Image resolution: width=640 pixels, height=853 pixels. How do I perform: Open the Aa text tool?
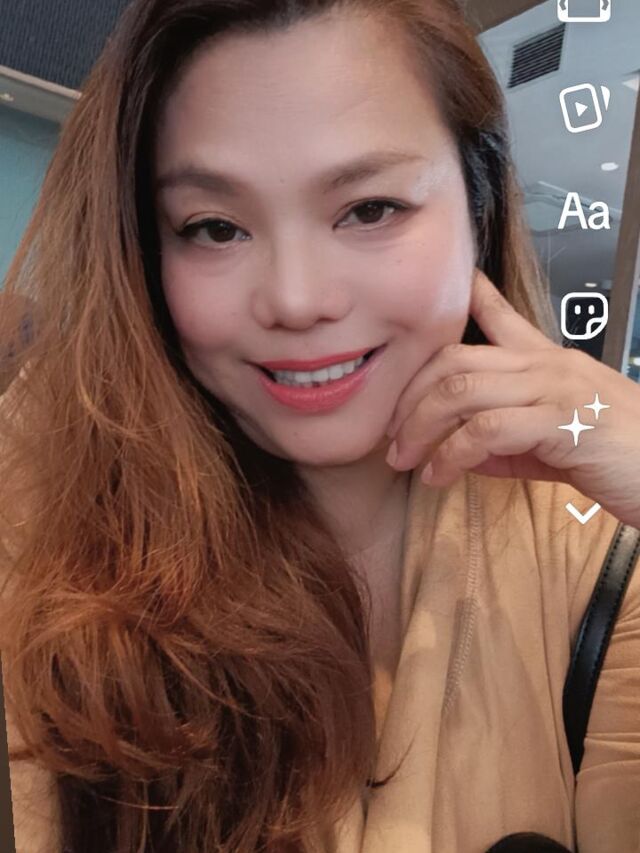click(584, 212)
